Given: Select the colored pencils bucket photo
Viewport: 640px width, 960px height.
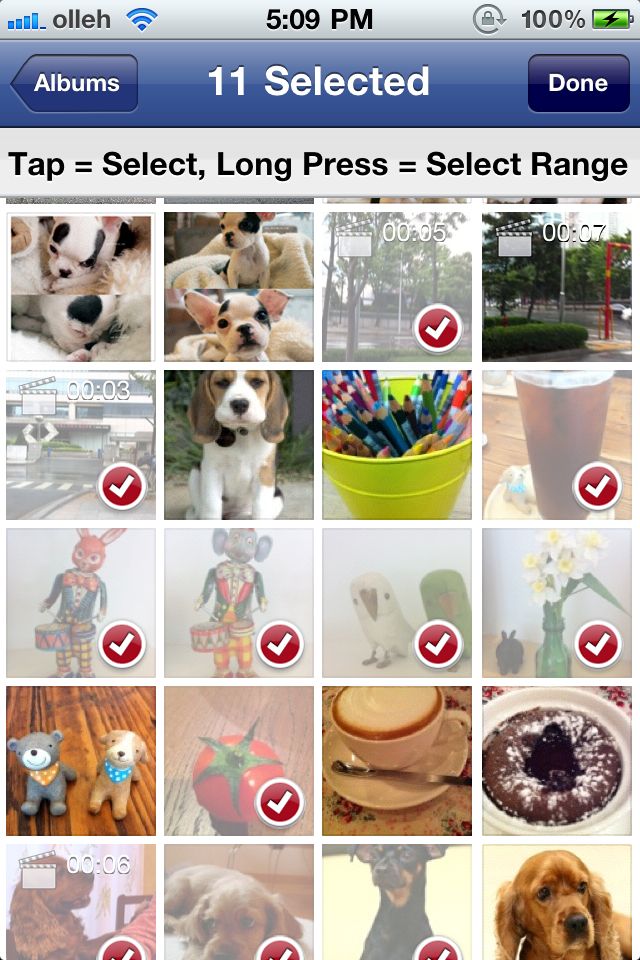Looking at the screenshot, I should (397, 445).
